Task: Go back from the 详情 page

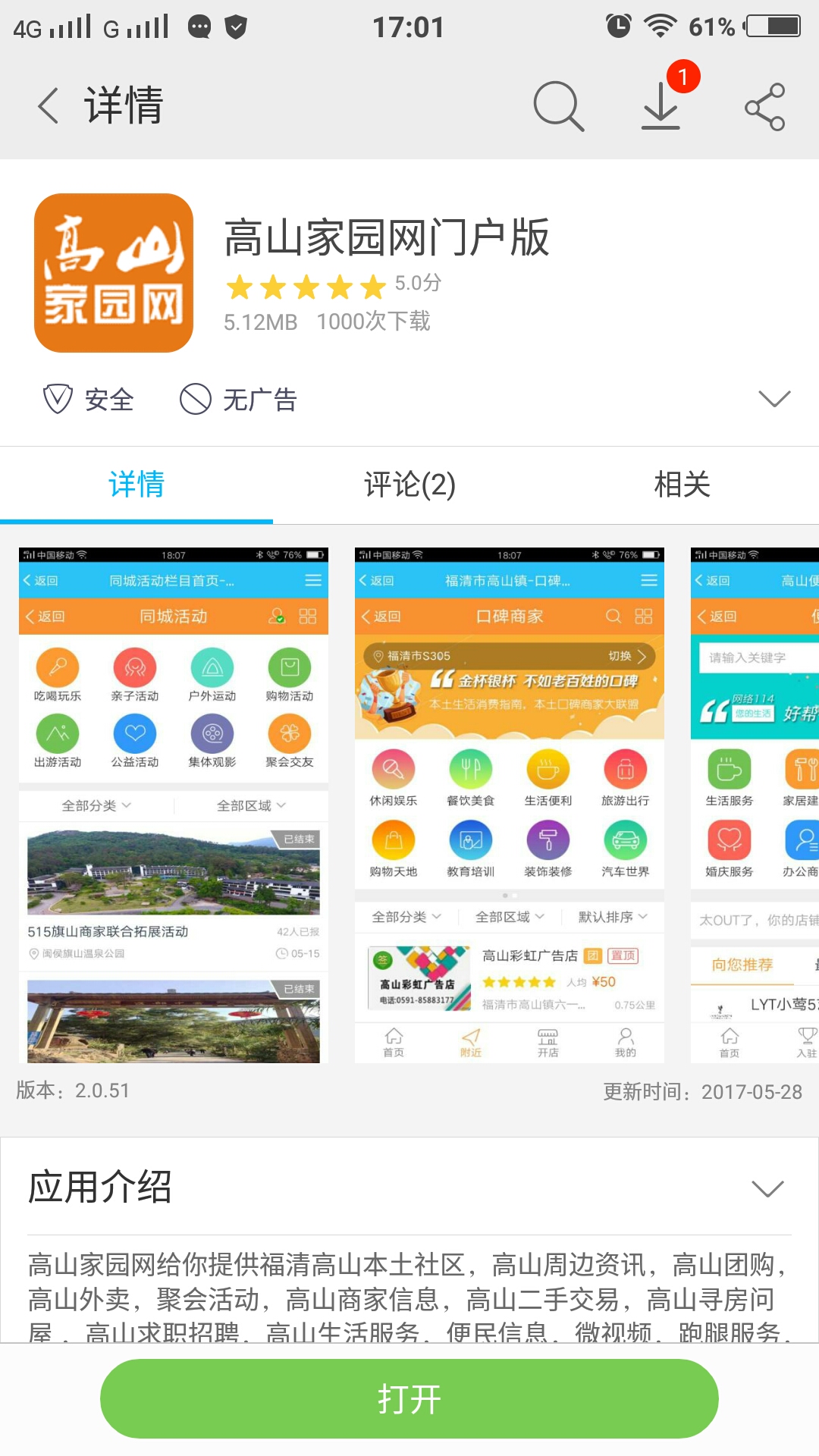Action: click(x=49, y=105)
